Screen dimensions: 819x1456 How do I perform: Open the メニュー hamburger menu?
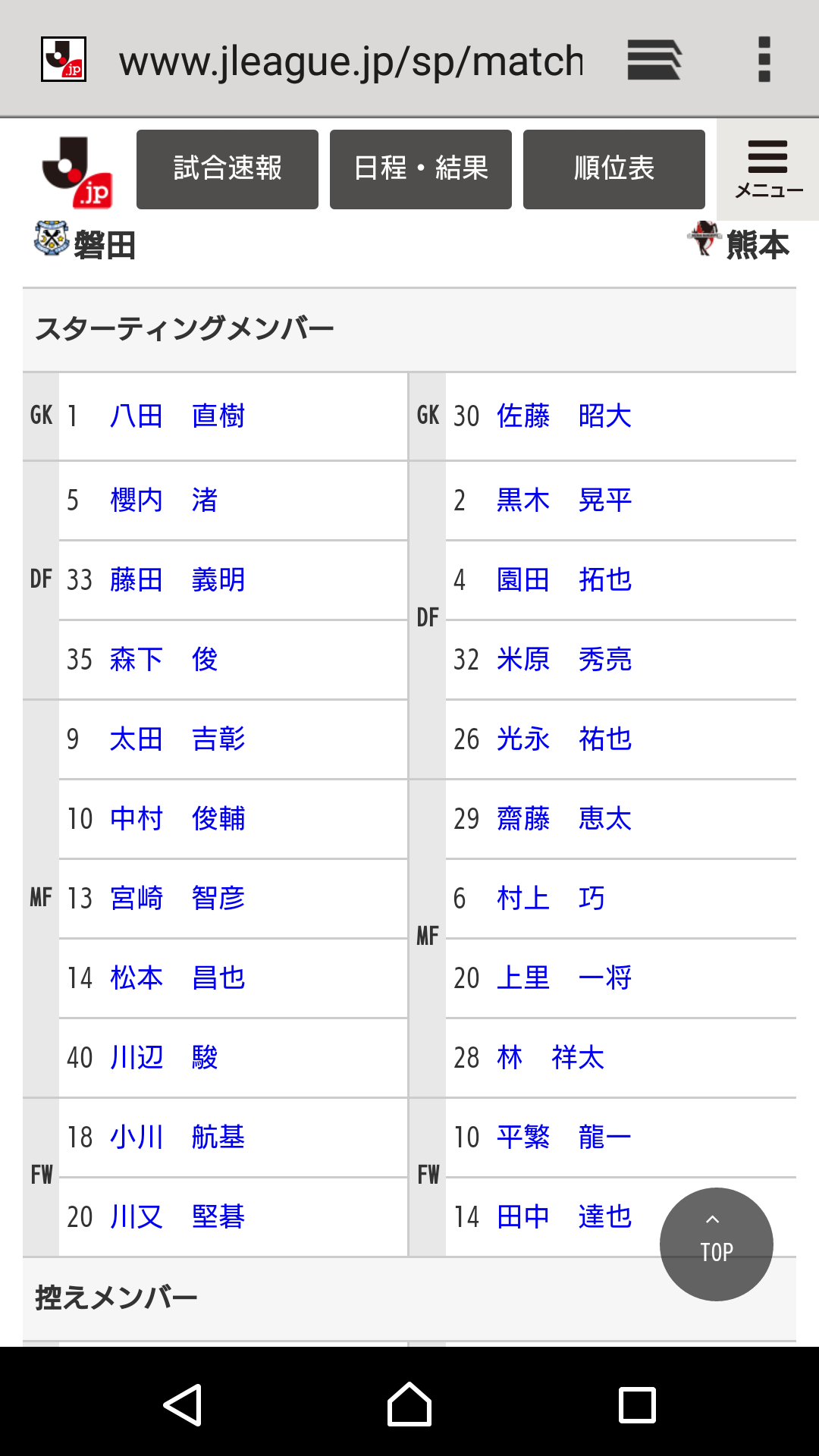(x=767, y=169)
